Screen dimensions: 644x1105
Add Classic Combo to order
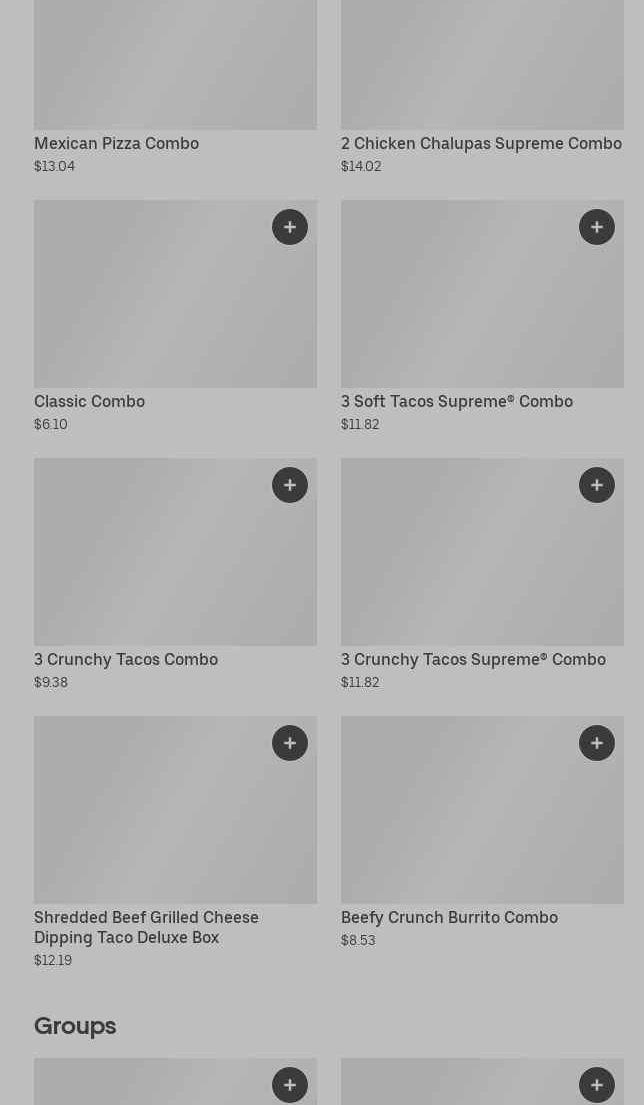pos(290,227)
